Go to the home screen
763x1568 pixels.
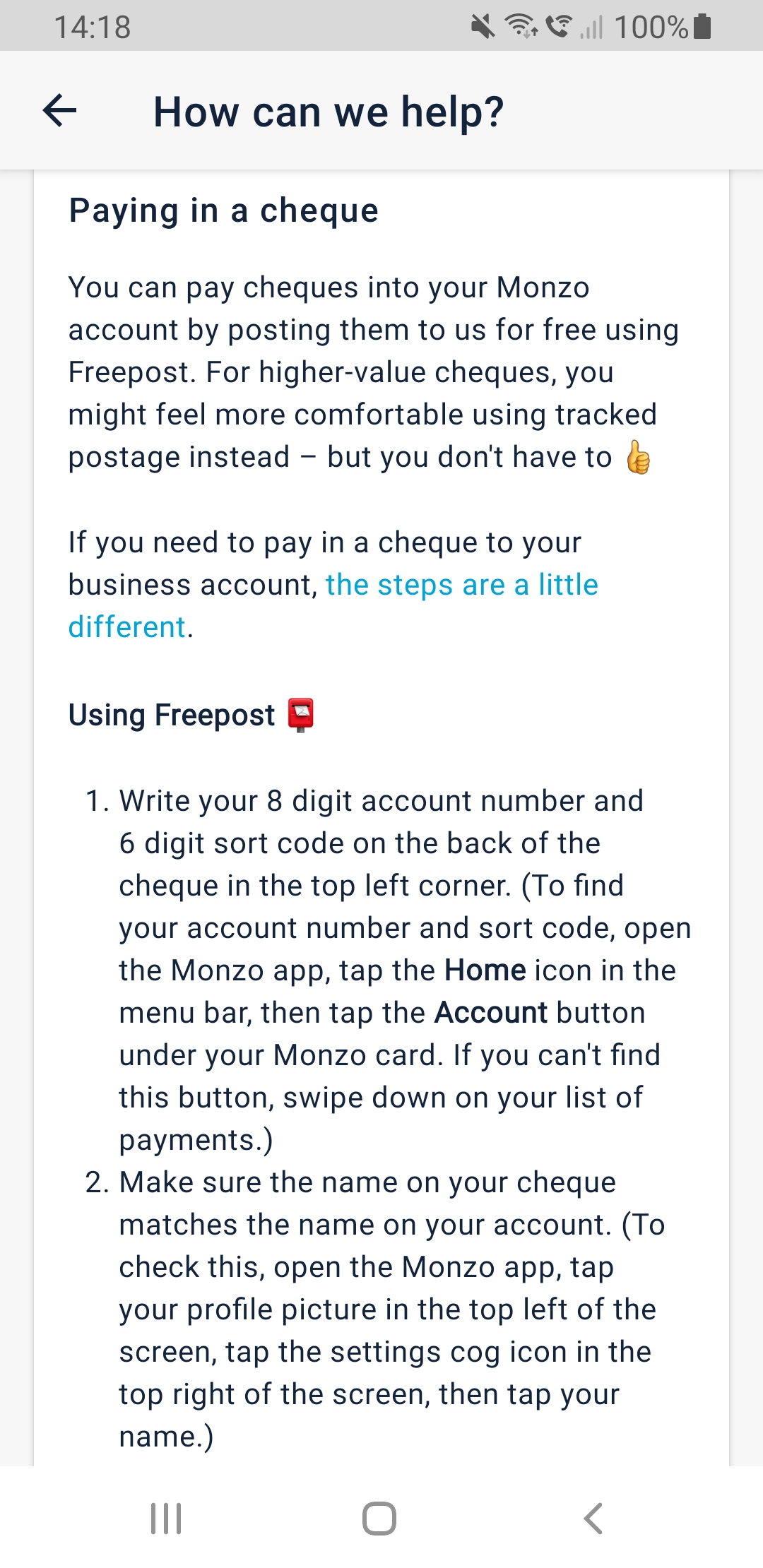click(x=379, y=1518)
